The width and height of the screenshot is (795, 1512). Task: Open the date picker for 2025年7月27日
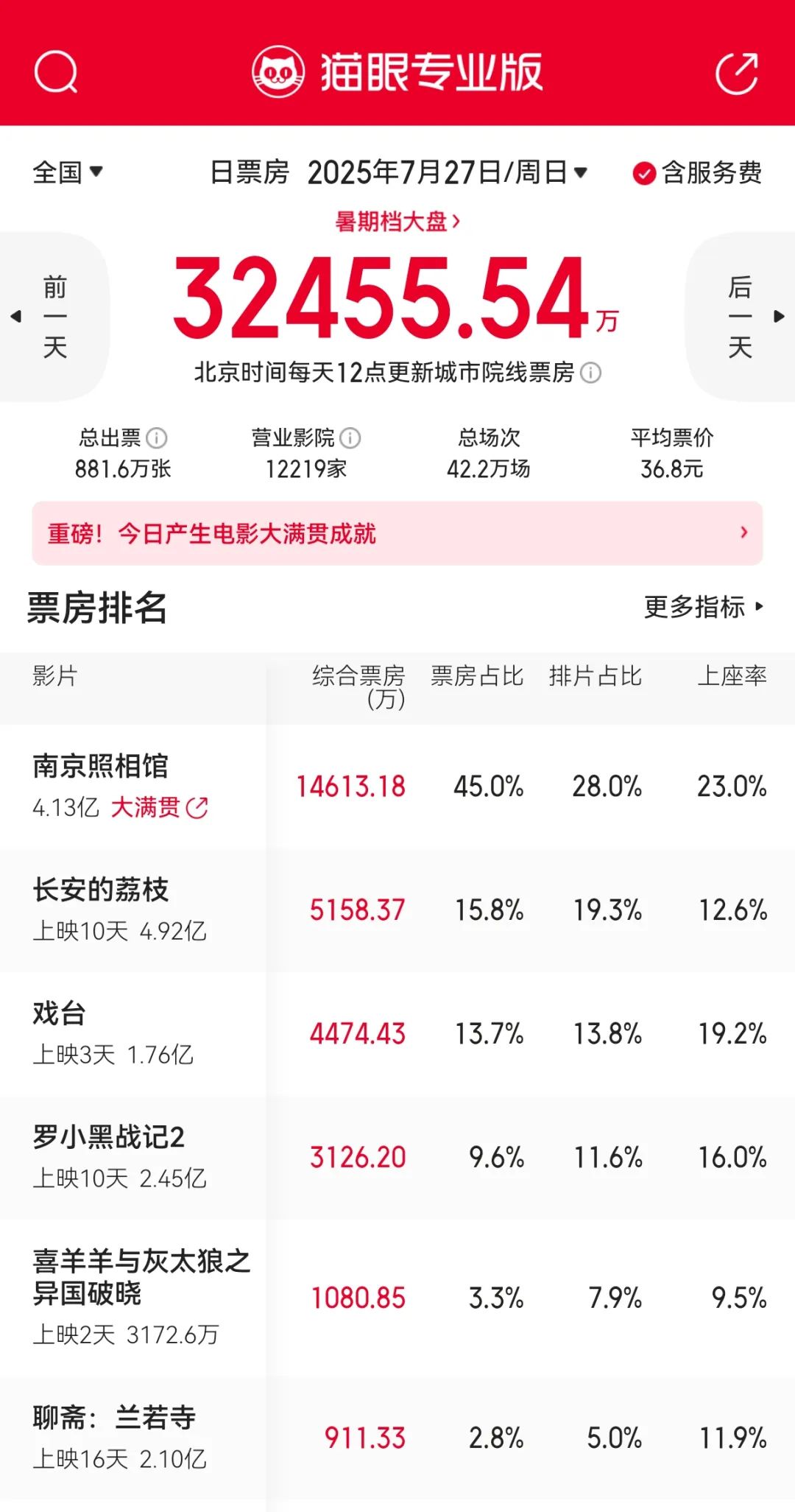tap(448, 172)
